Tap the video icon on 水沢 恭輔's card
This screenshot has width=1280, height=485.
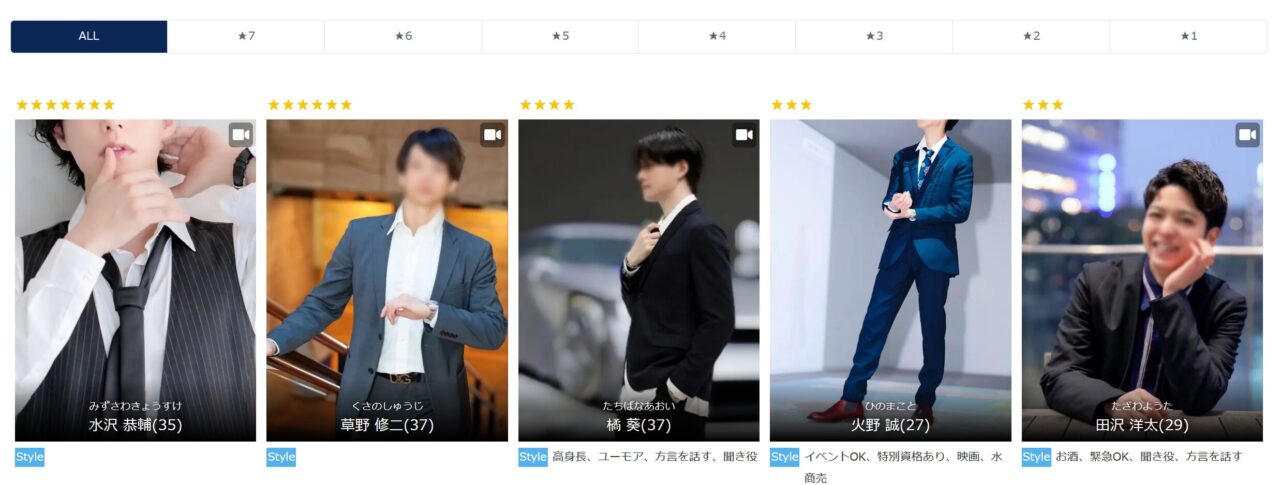[240, 135]
